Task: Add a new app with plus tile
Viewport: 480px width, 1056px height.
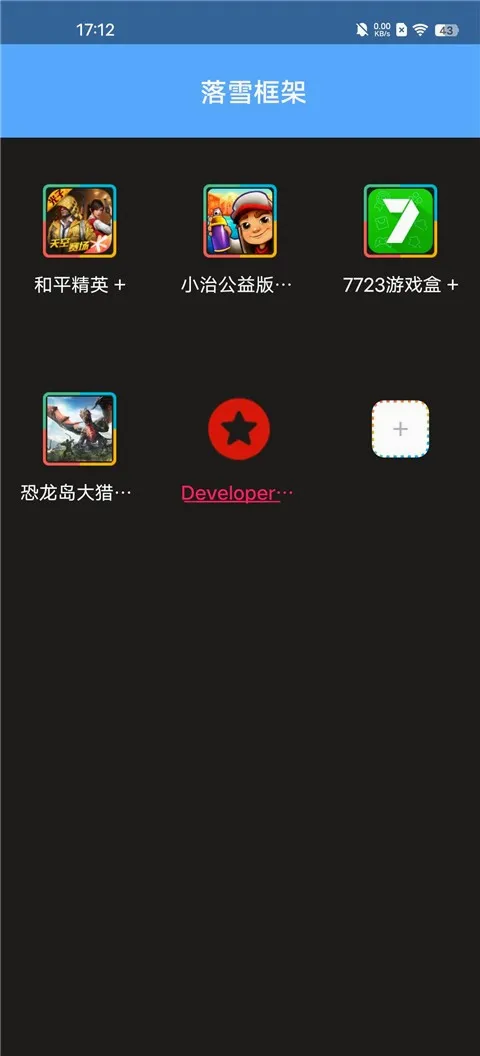Action: pos(401,429)
